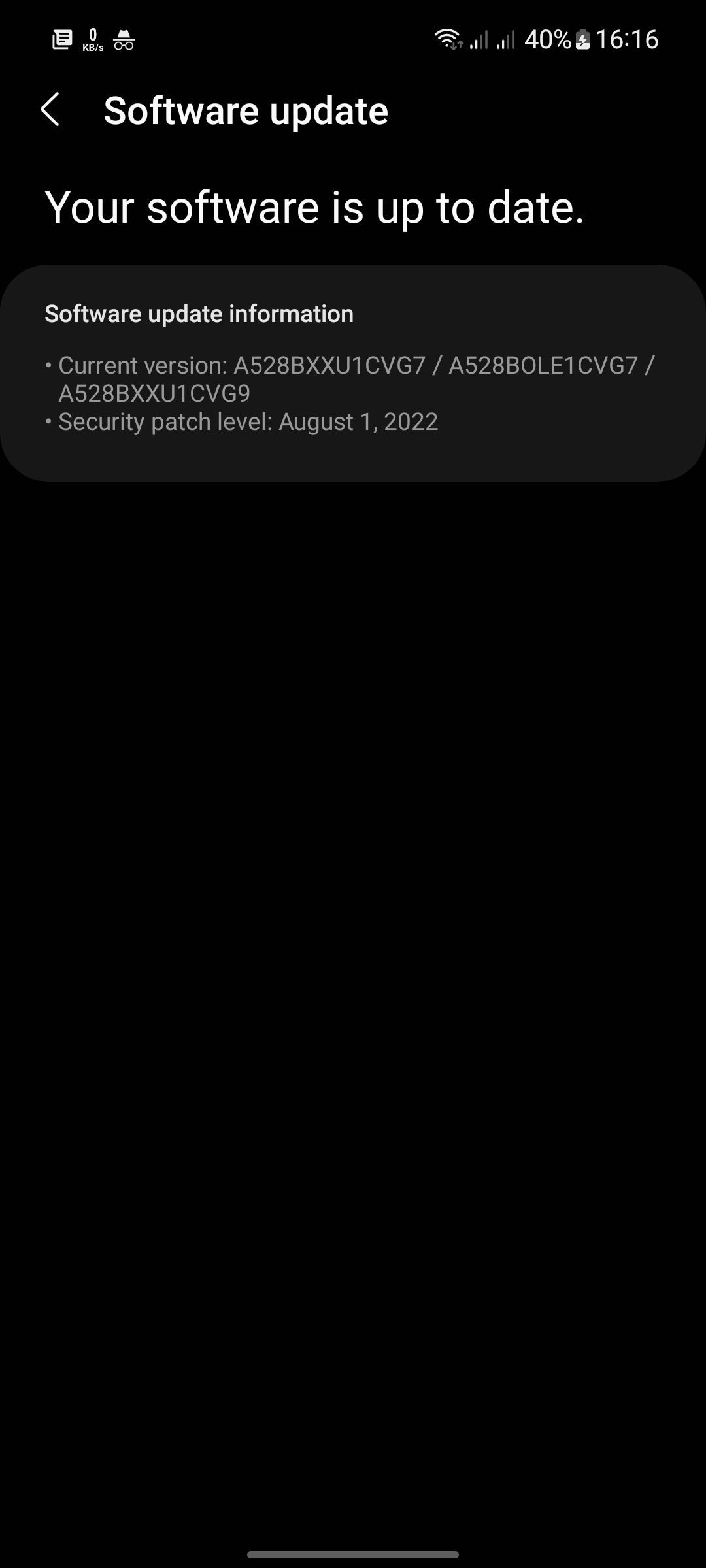706x1568 pixels.
Task: Tap the charging battery icon
Action: pos(582,41)
